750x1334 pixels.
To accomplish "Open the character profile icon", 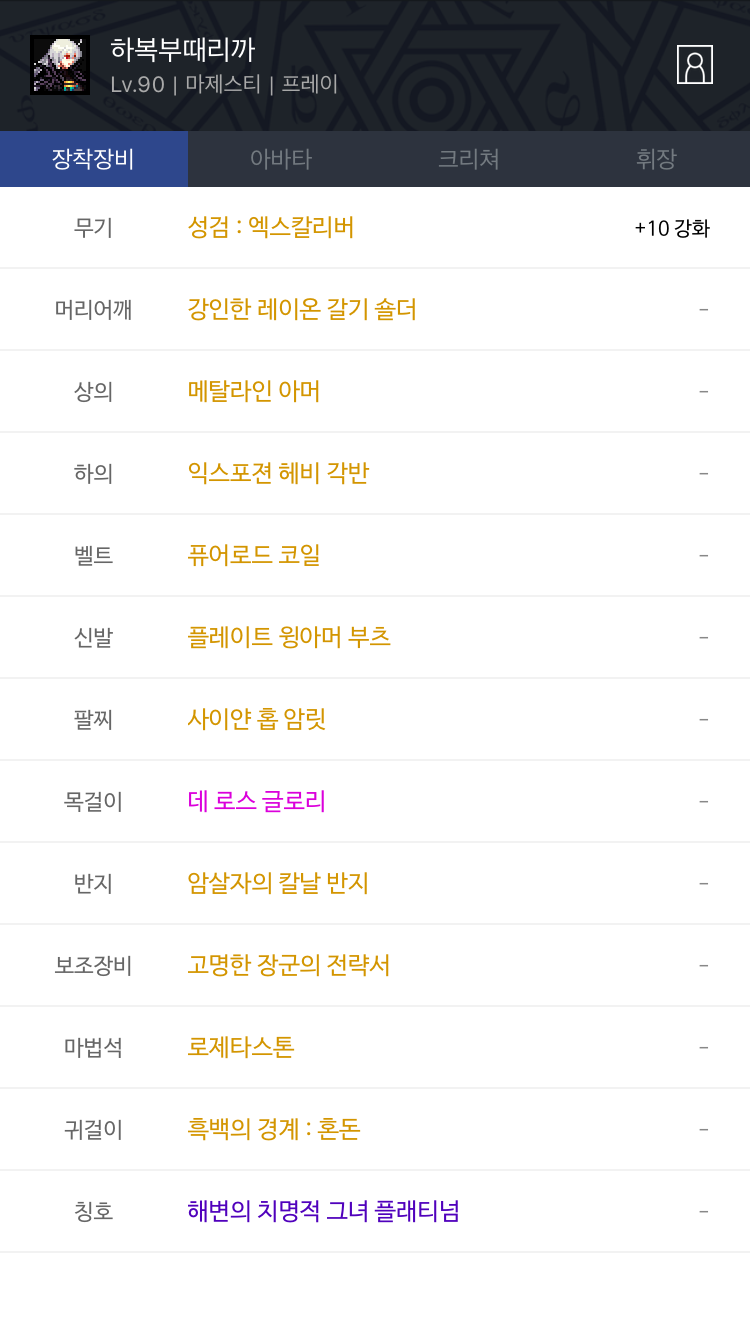I will (695, 65).
